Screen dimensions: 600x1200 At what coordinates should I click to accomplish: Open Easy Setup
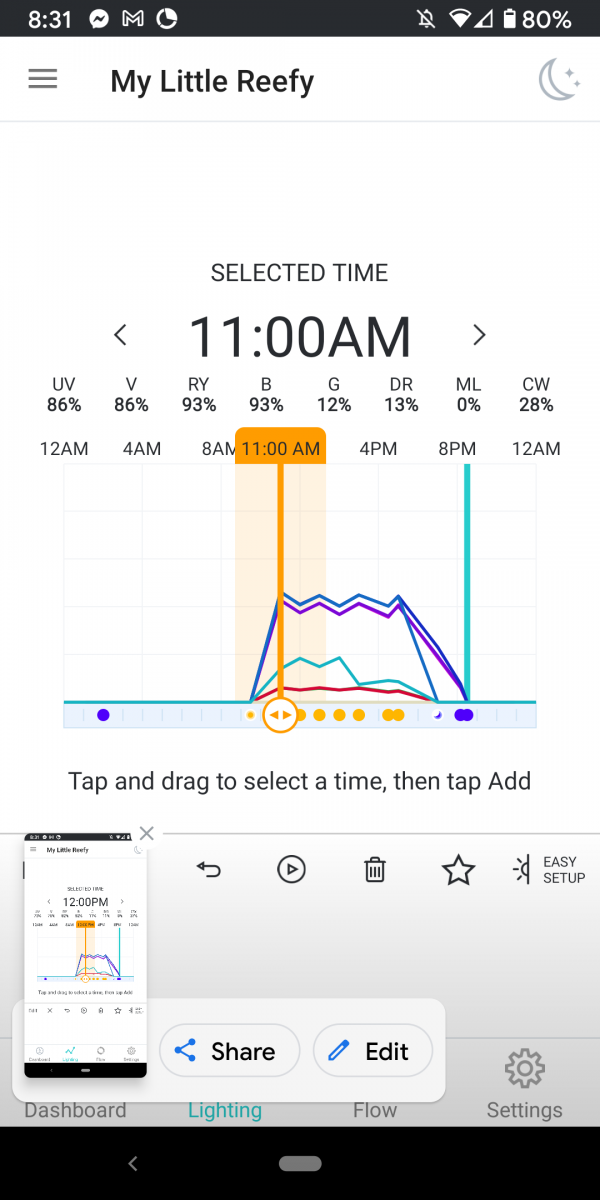pyautogui.click(x=548, y=870)
